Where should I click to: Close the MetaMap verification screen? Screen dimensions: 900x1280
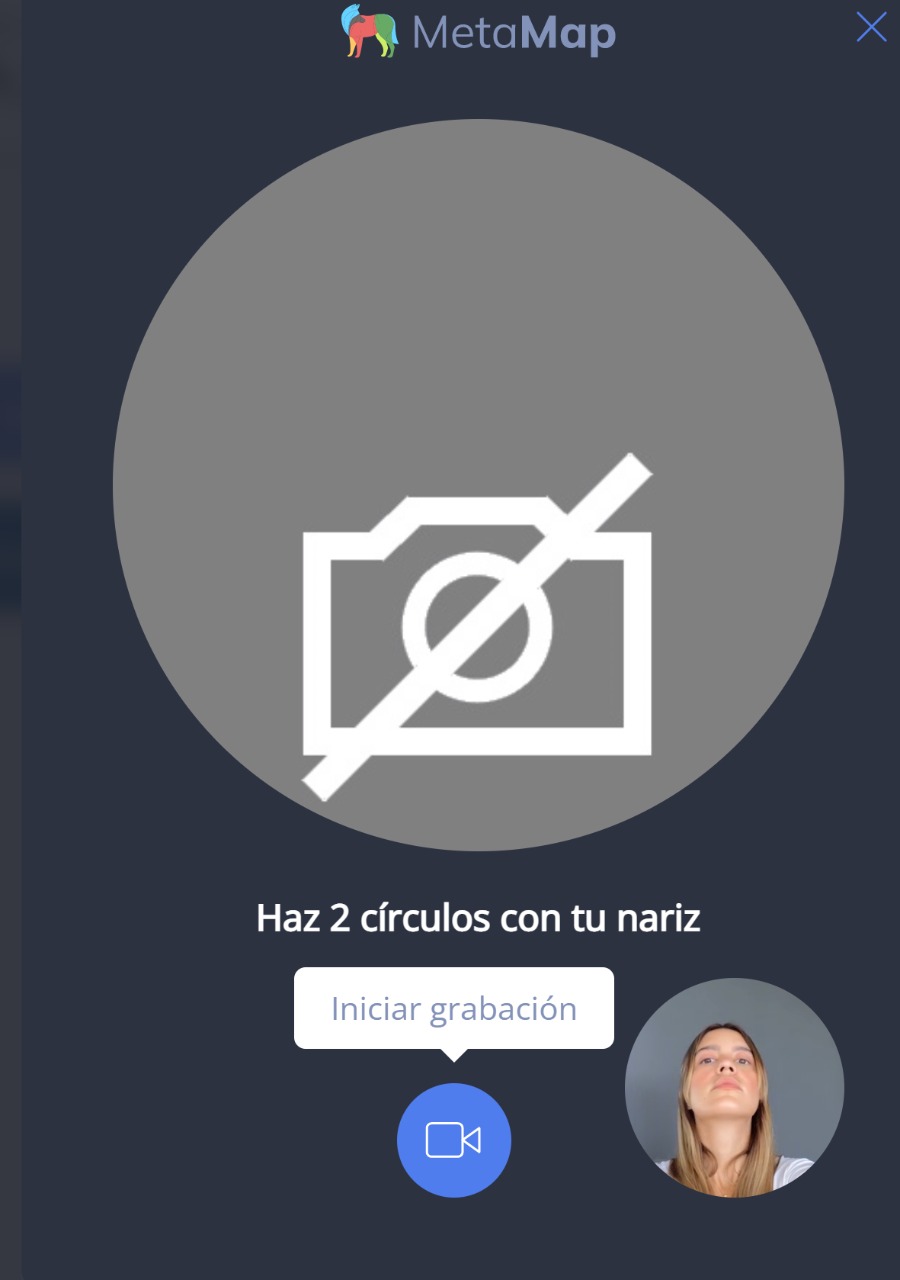click(x=871, y=28)
